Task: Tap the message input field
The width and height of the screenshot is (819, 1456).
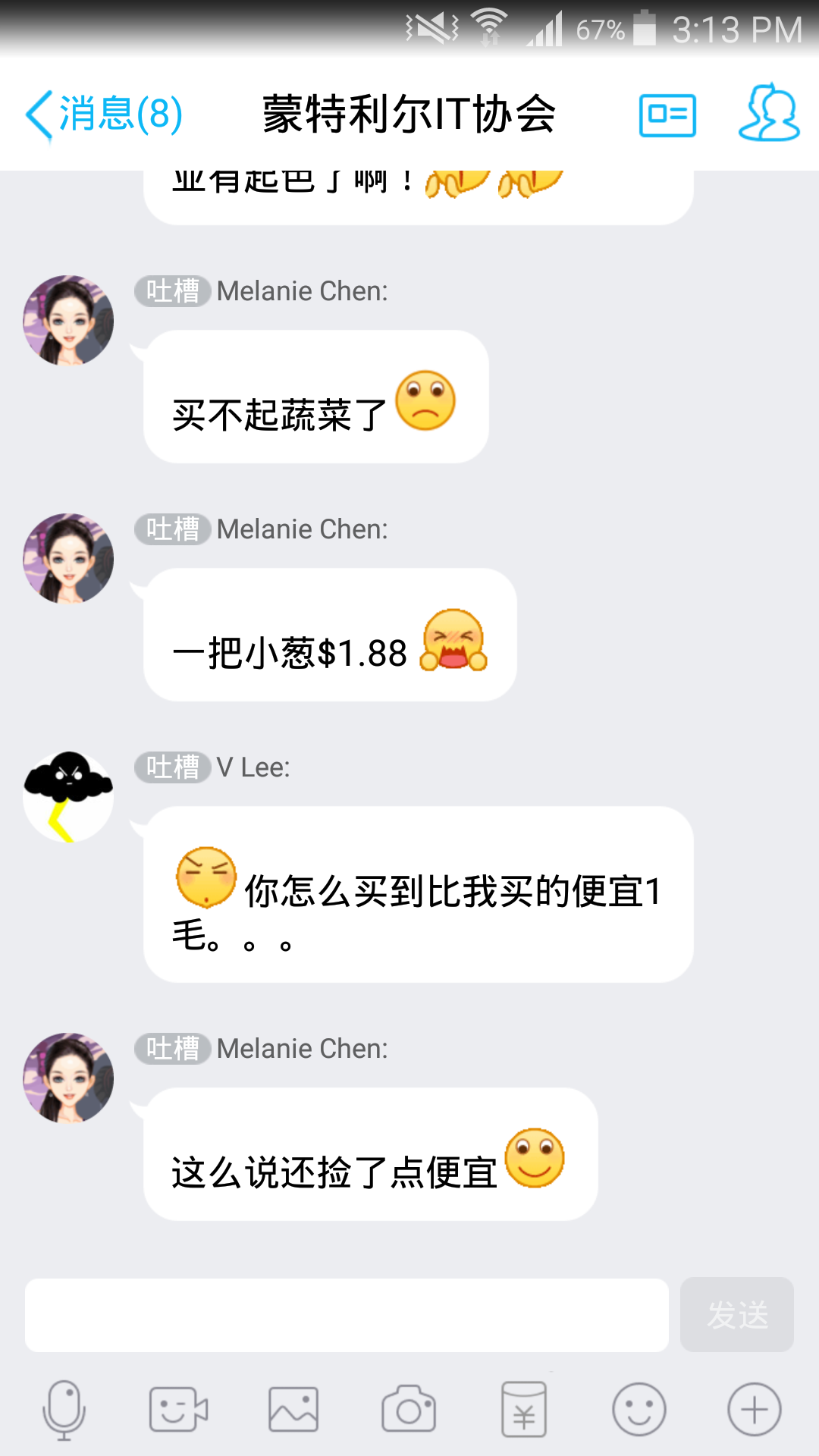Action: (347, 1315)
